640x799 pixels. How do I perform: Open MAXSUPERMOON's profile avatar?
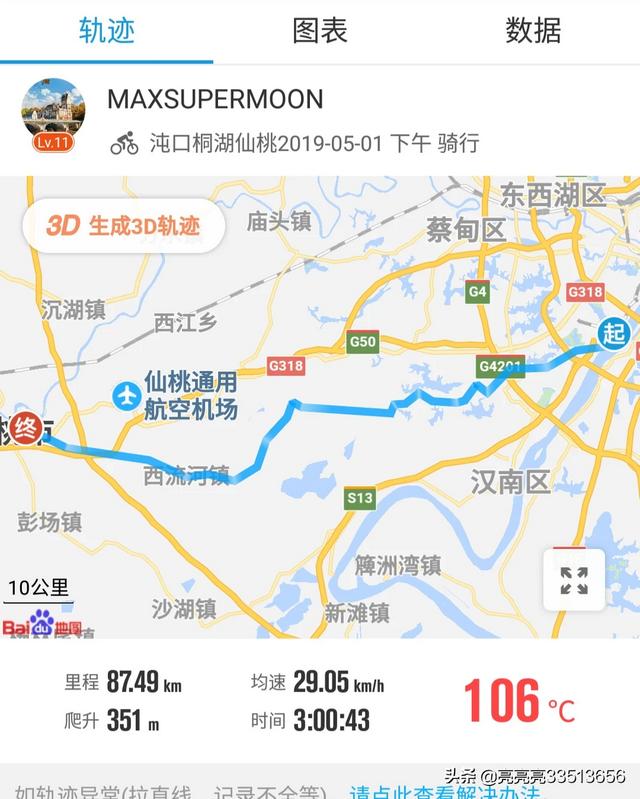pyautogui.click(x=53, y=115)
